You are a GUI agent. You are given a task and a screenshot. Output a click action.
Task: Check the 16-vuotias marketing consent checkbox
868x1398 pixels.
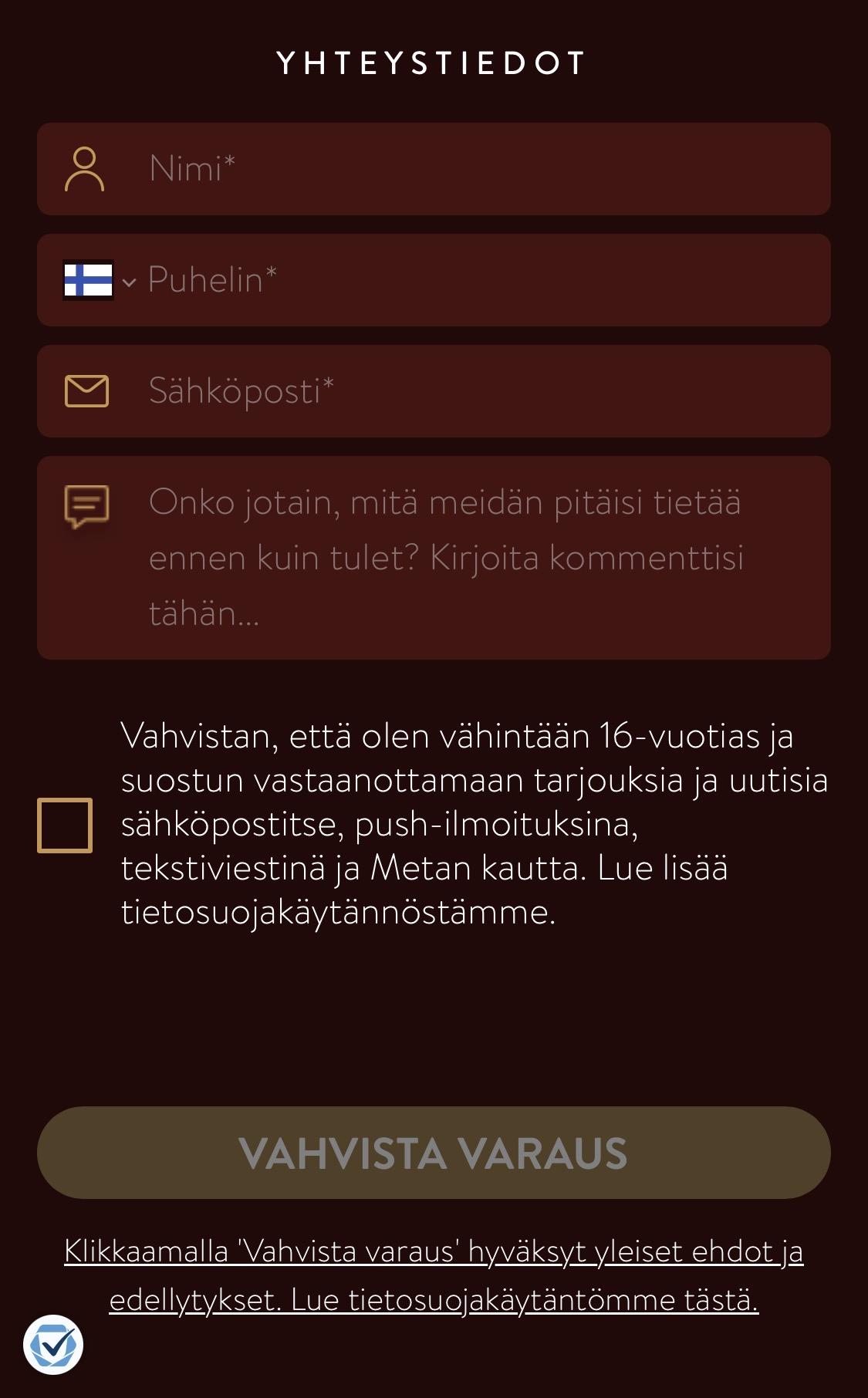65,826
